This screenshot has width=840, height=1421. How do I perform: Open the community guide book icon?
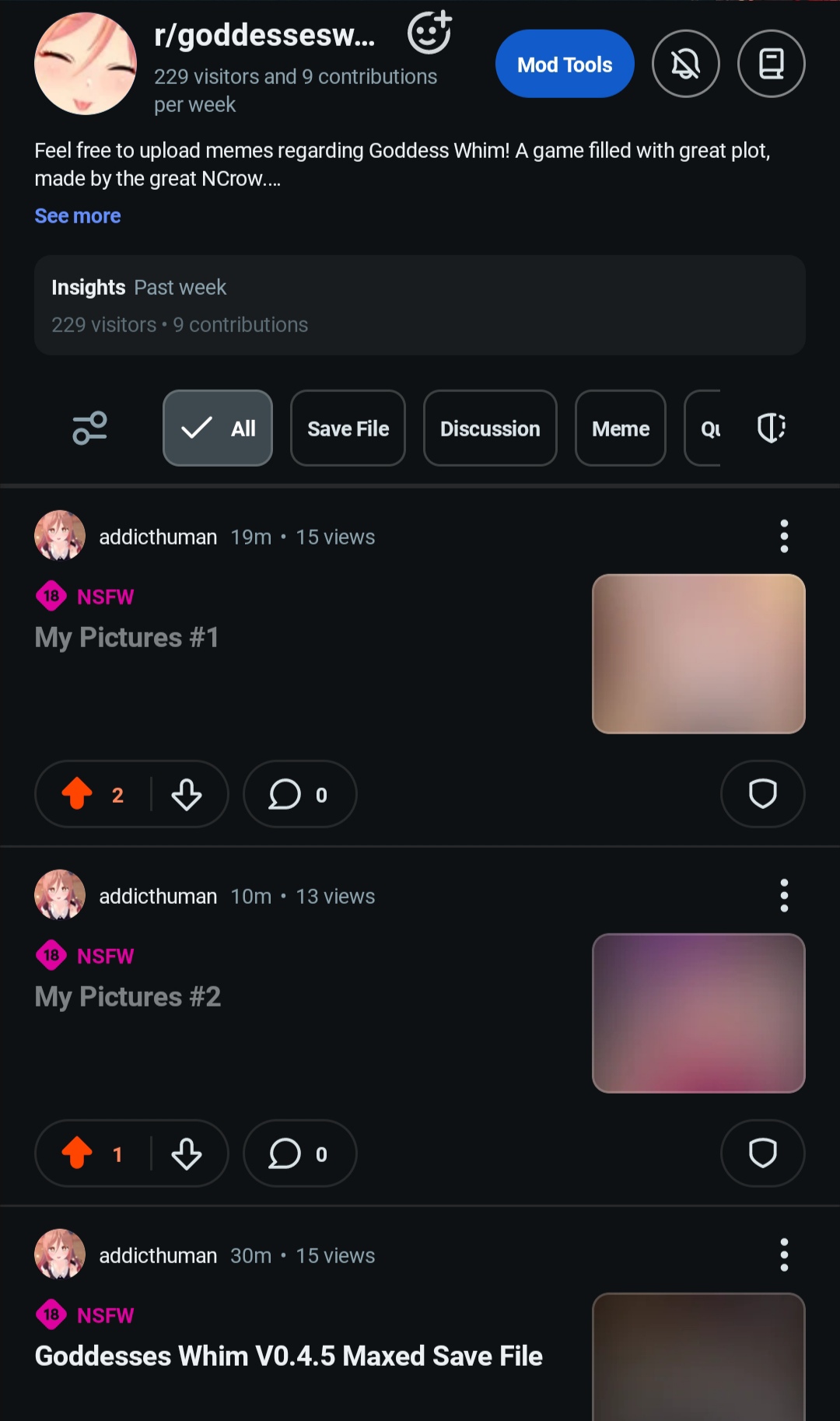(x=771, y=65)
